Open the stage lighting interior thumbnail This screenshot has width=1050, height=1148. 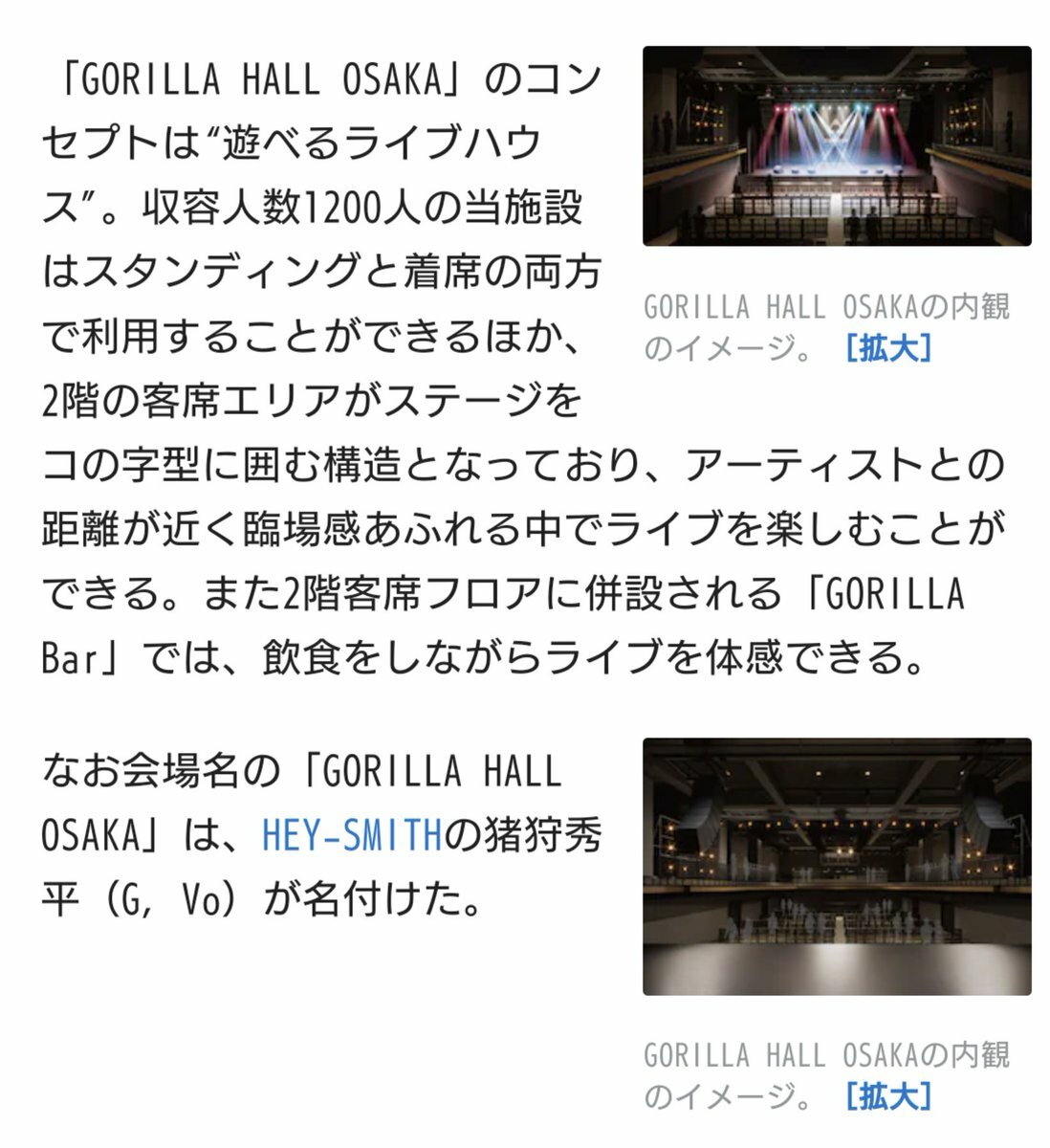[836, 146]
